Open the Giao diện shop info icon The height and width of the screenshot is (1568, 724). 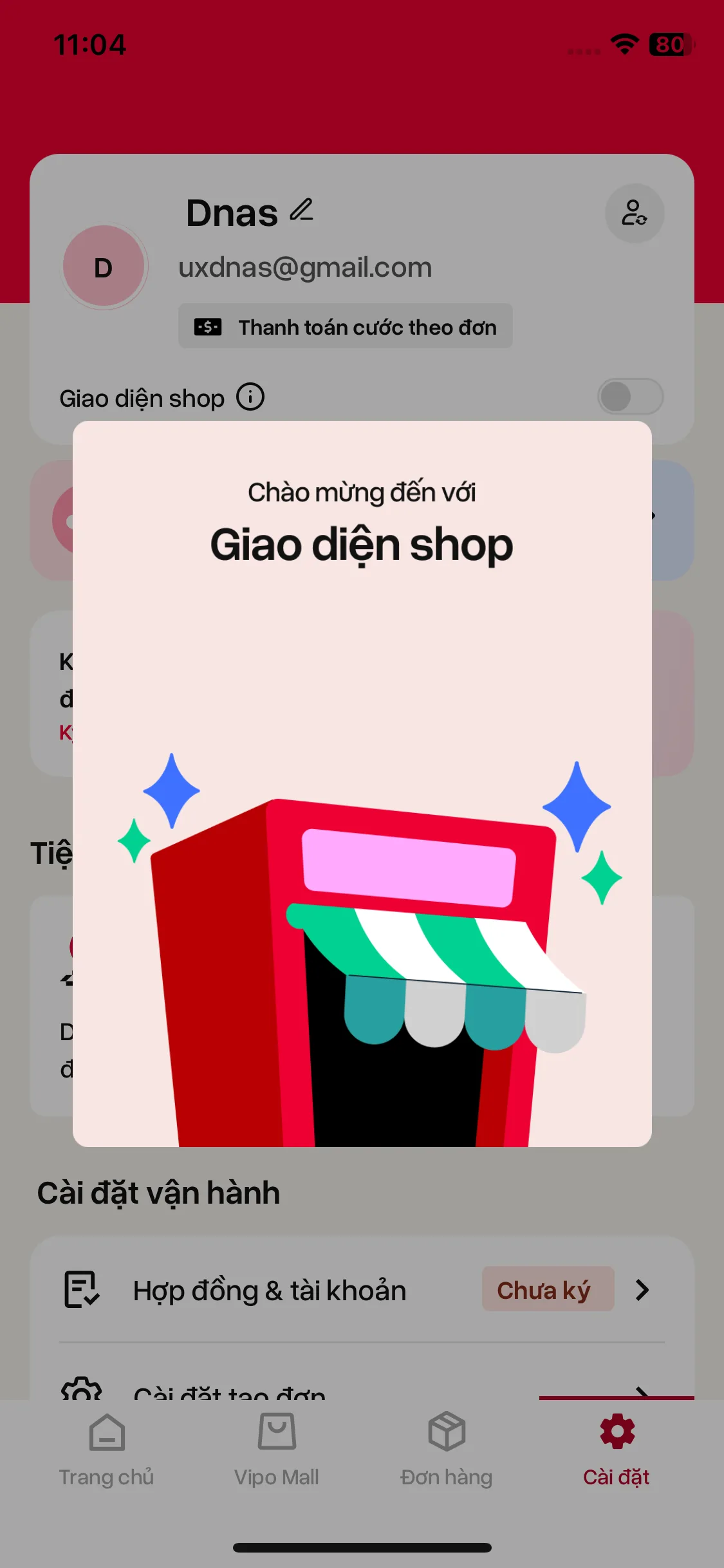(x=250, y=397)
